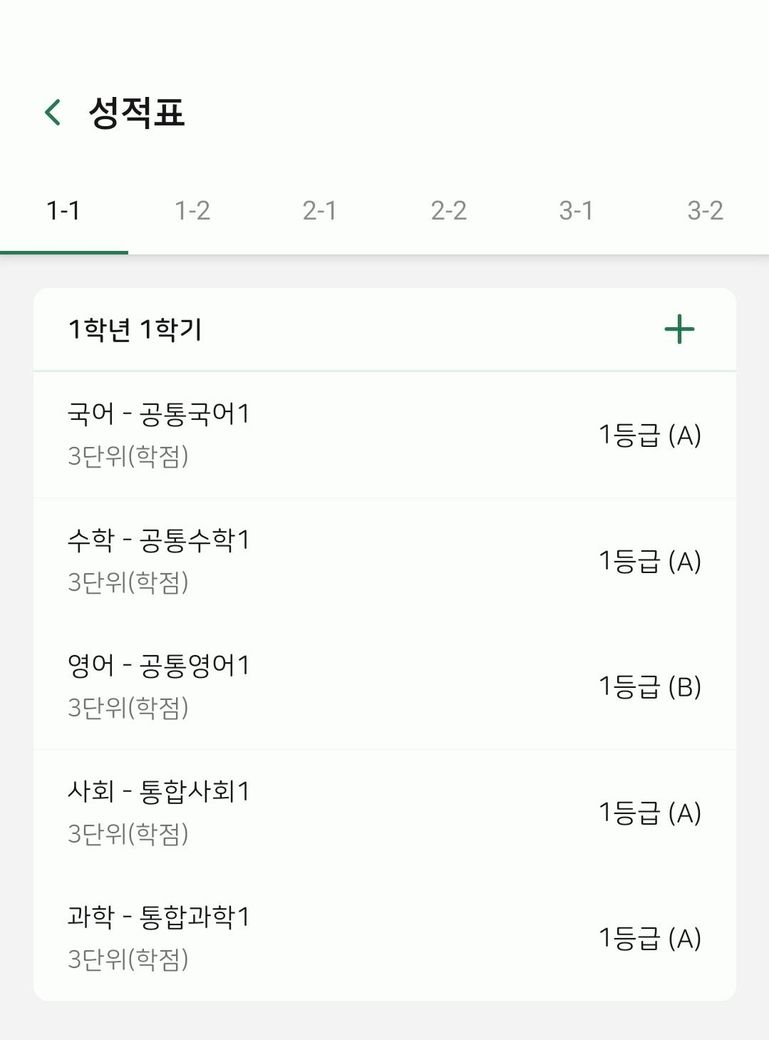769x1040 pixels.
Task: Edit the 영어 - 공통영어1 entry
Action: click(384, 686)
